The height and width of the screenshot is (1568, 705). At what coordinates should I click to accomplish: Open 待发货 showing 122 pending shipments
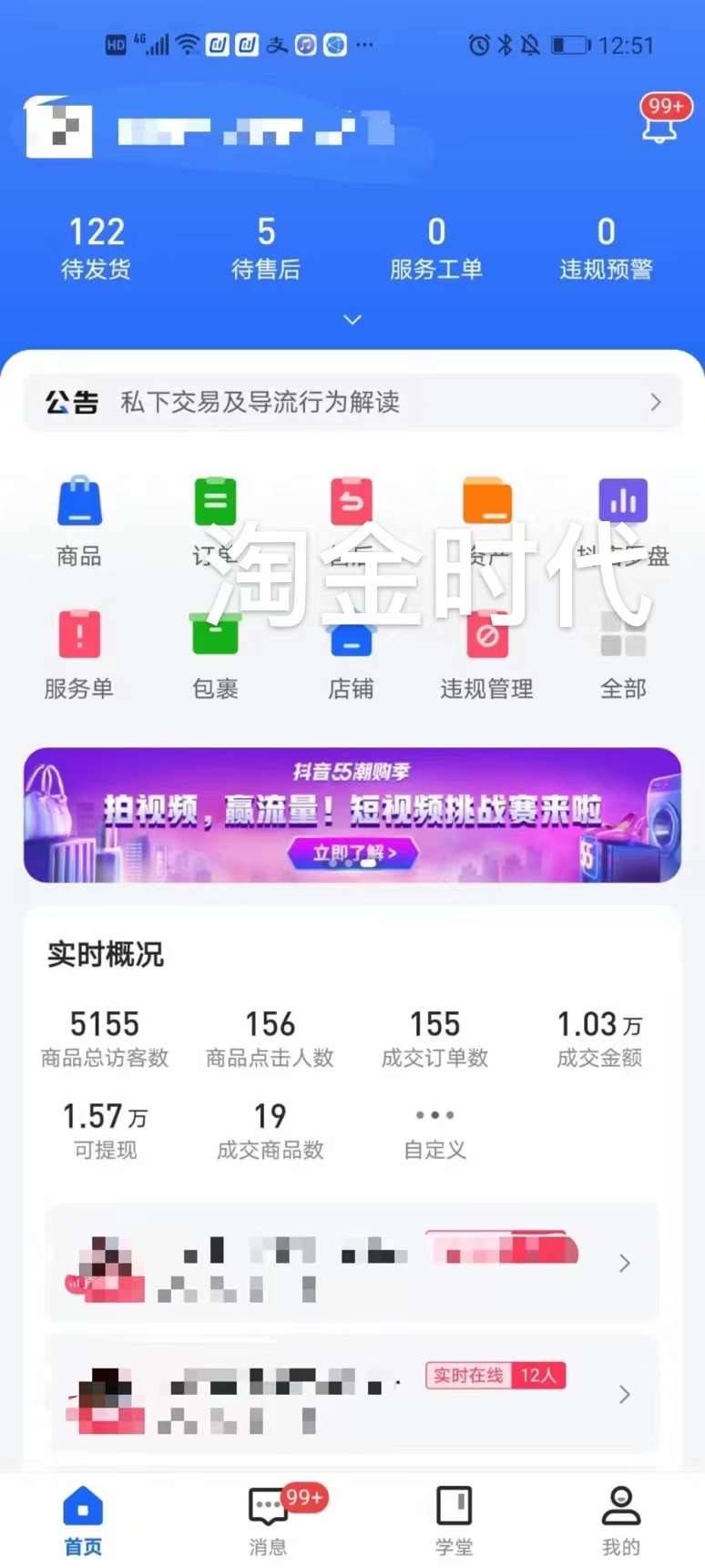coord(95,246)
